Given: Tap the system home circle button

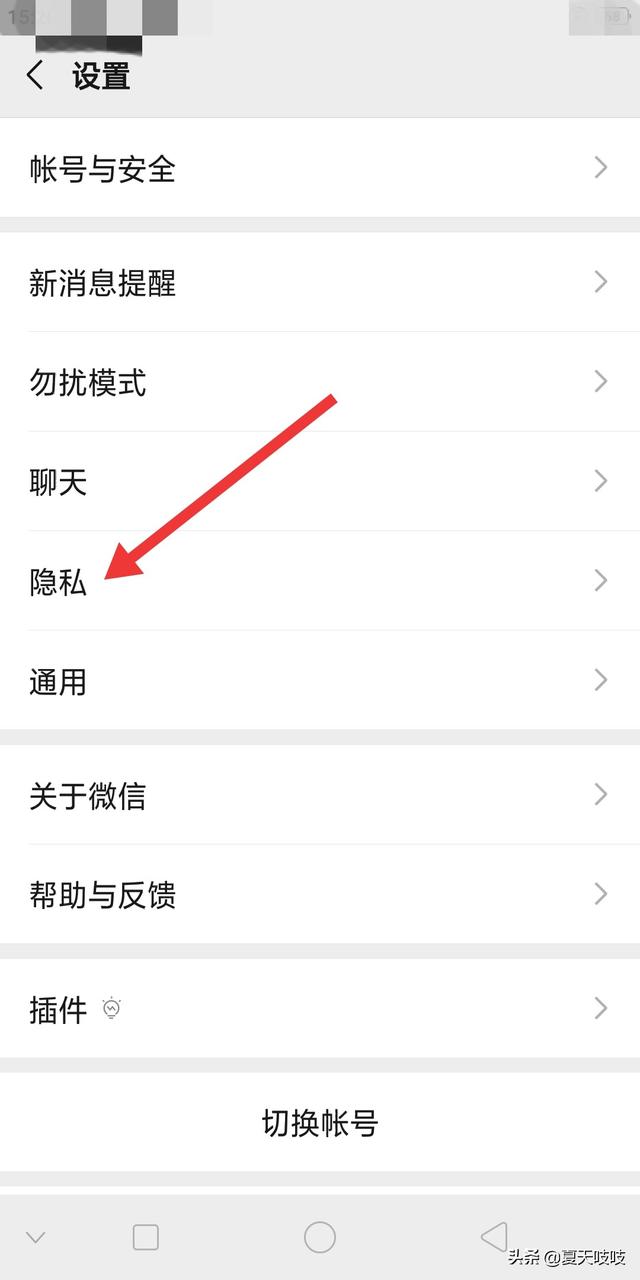Looking at the screenshot, I should coord(320,1237).
